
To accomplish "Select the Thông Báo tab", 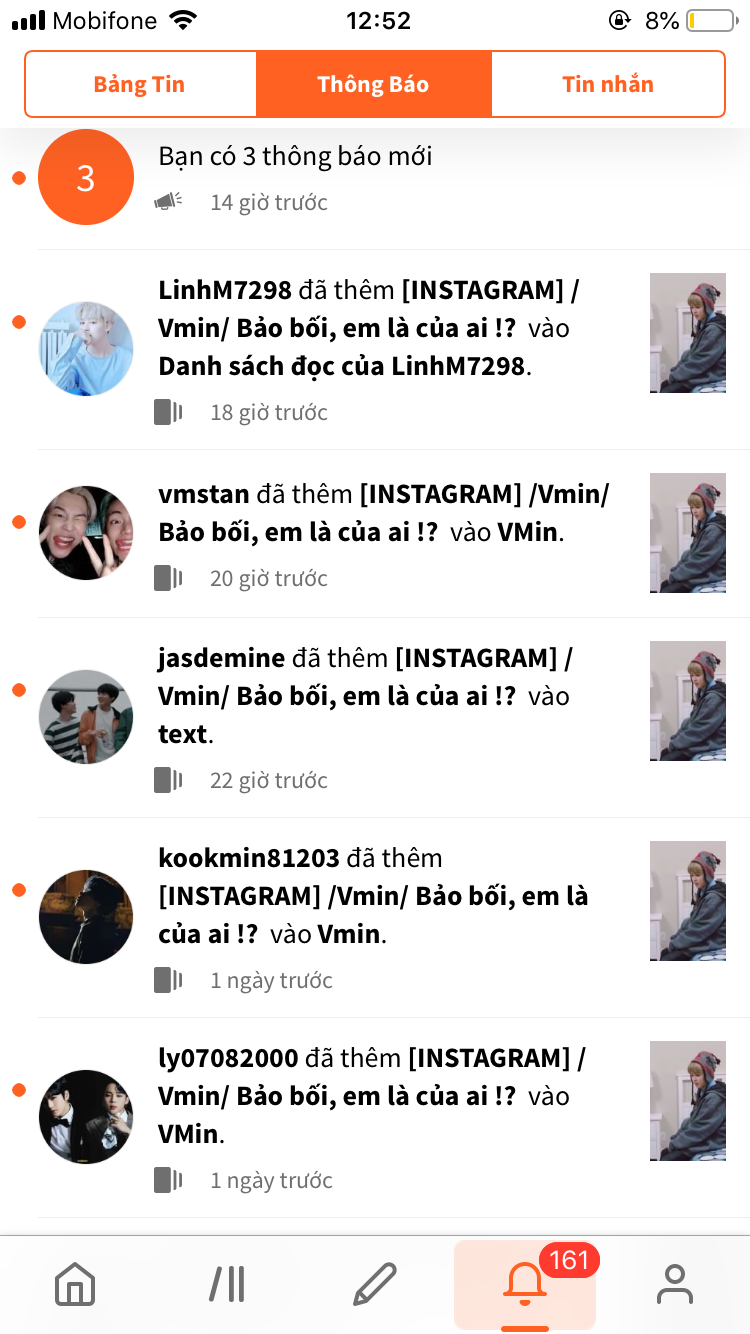I will 373,84.
